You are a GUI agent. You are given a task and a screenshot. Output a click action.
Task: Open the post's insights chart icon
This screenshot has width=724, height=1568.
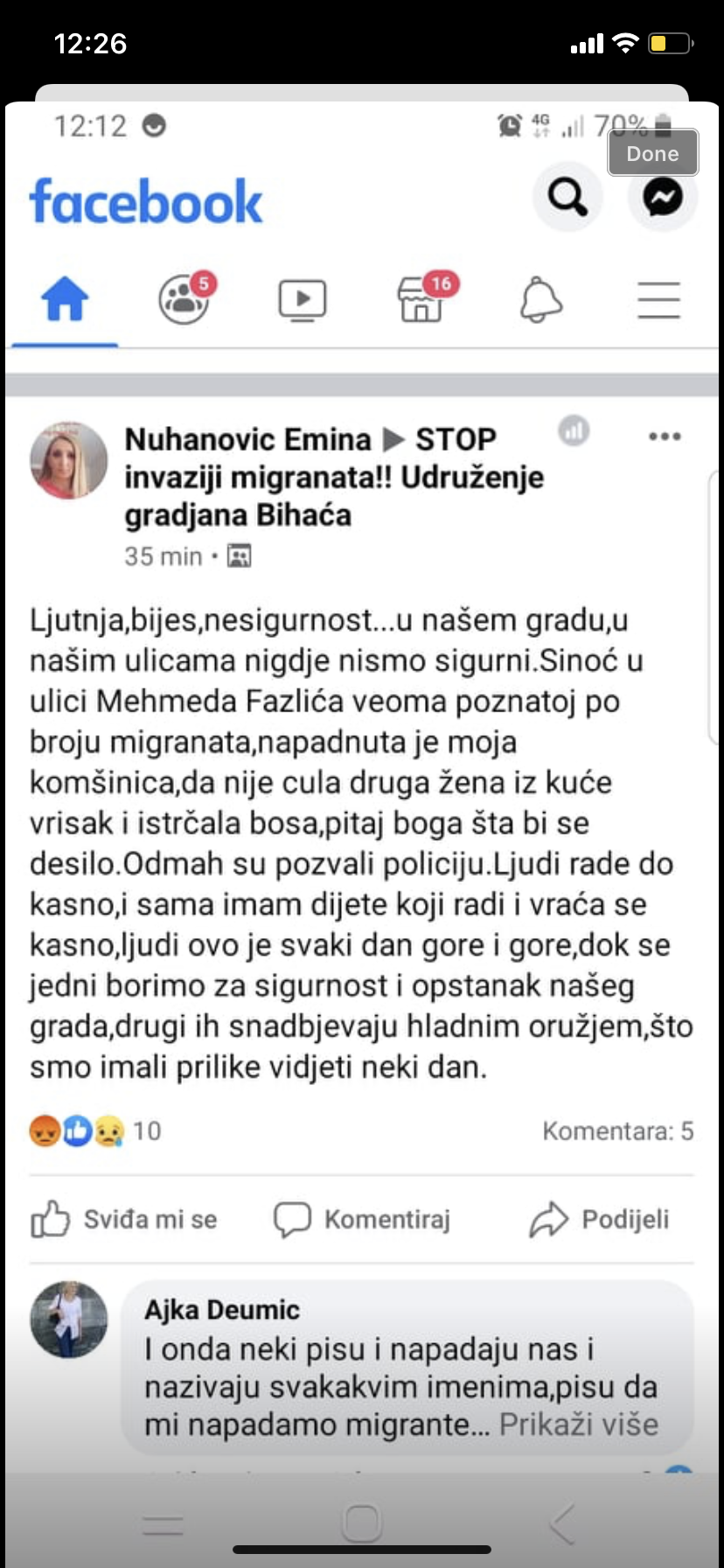[574, 430]
